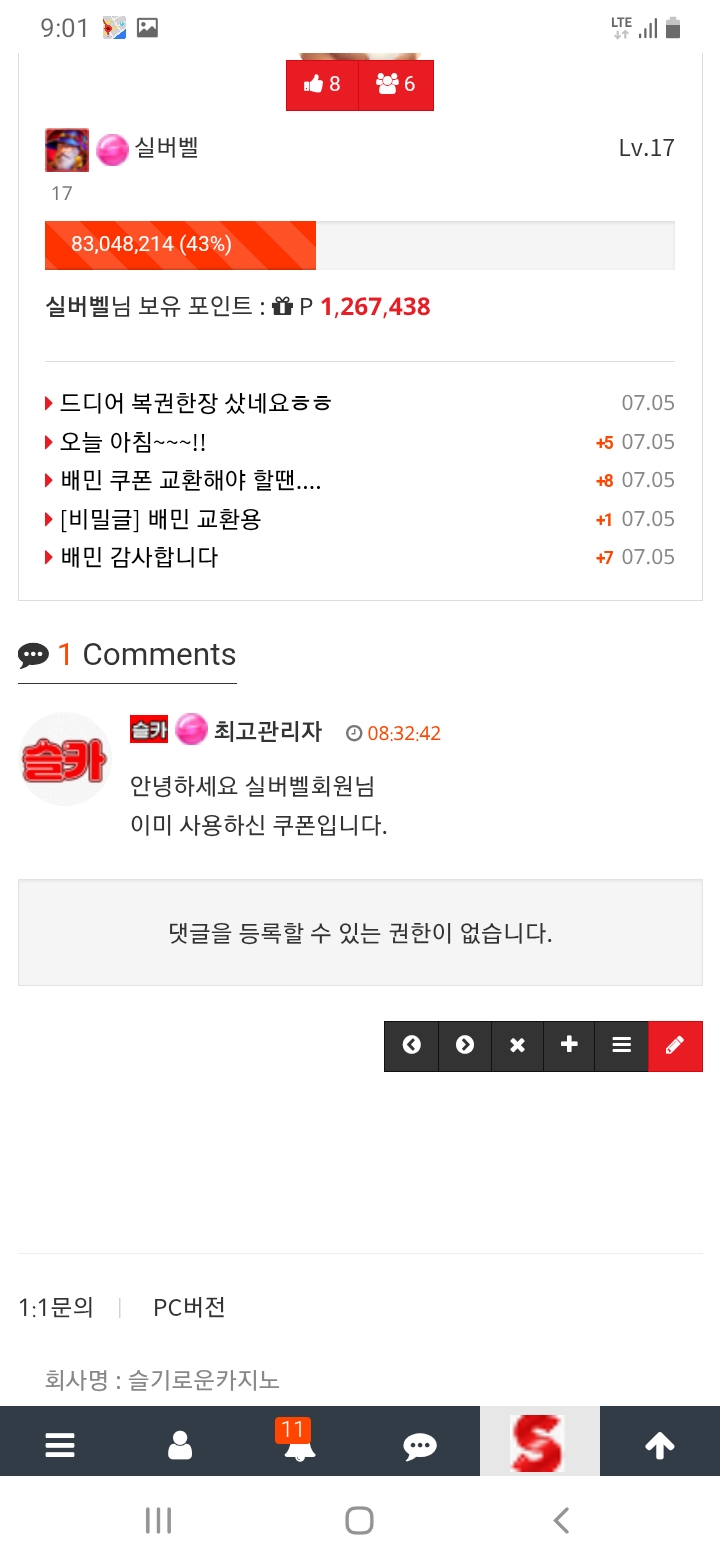
Task: Write a new post with pencil icon
Action: (x=675, y=1045)
